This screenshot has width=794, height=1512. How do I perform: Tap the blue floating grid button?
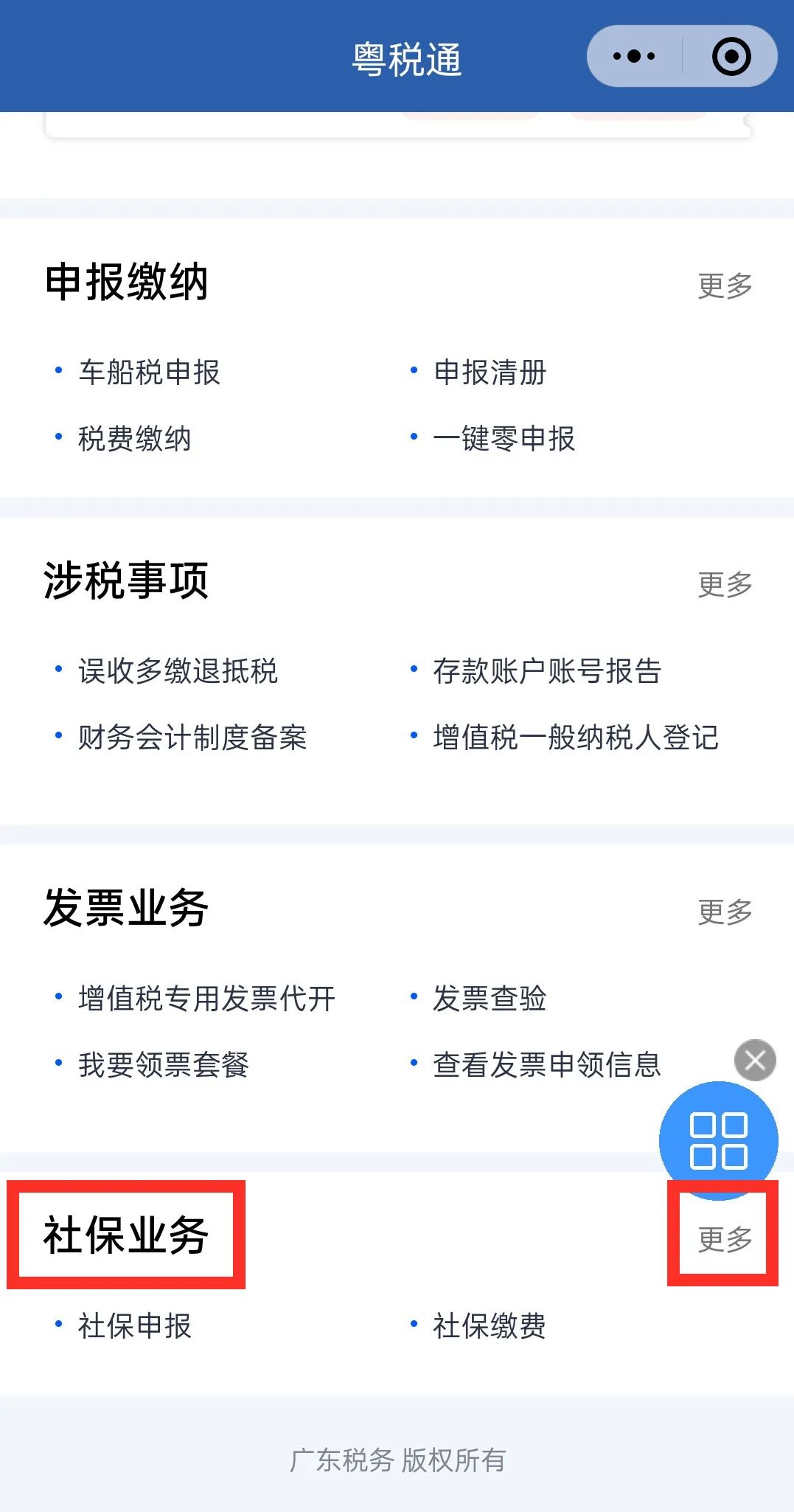coord(719,1140)
